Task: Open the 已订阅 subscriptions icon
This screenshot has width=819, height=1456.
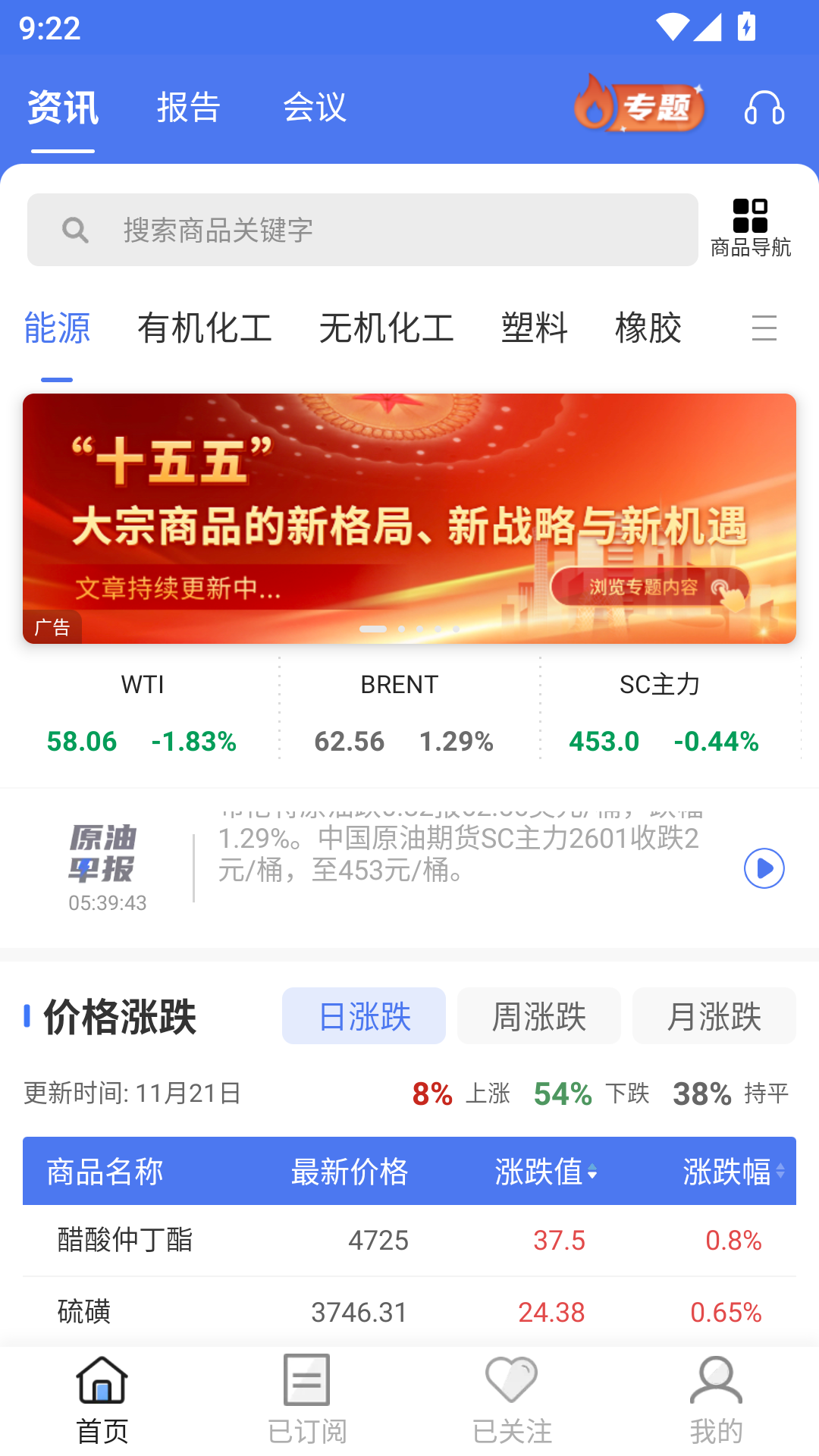Action: [x=306, y=1382]
